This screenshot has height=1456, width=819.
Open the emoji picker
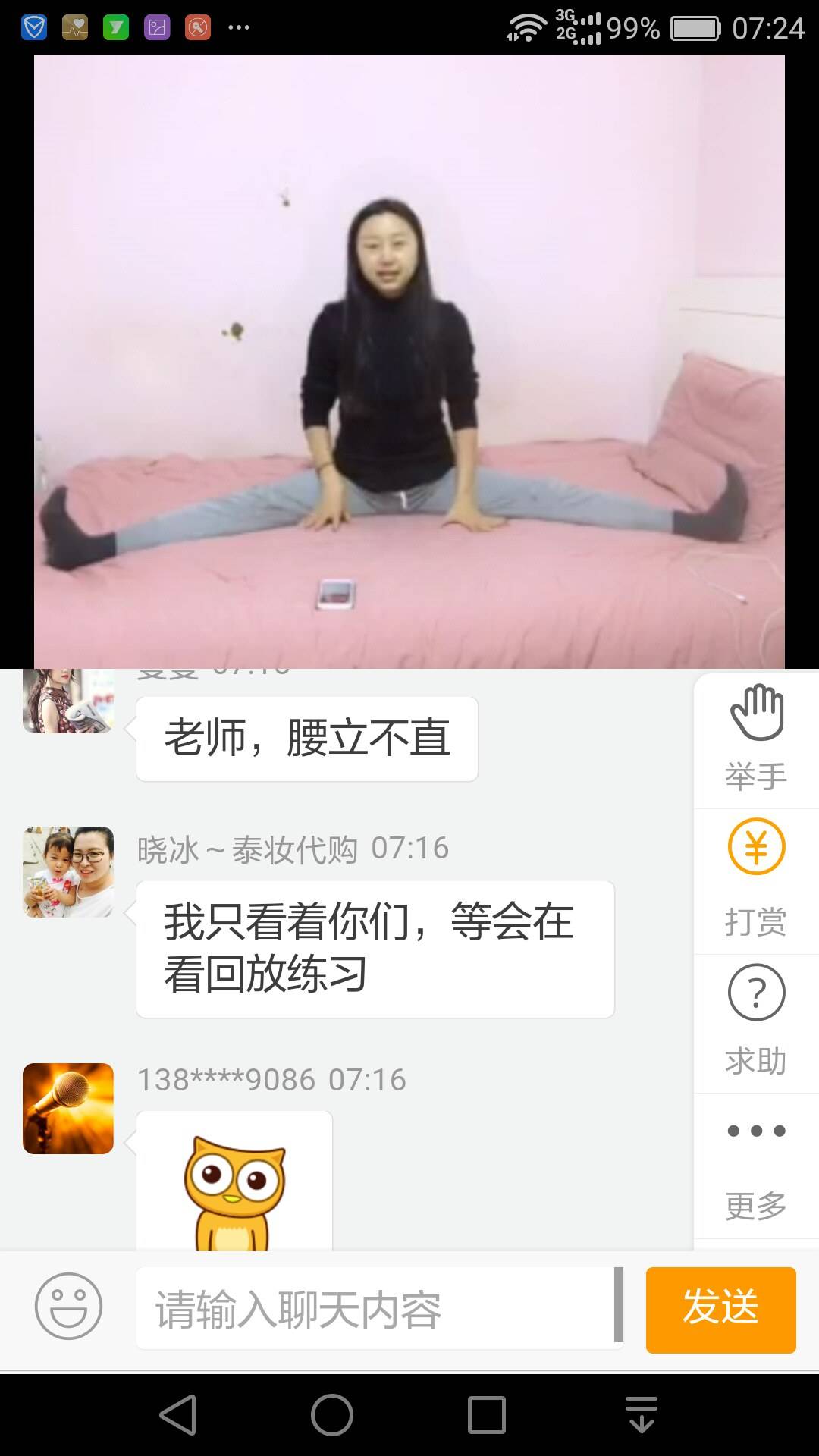[x=68, y=1306]
